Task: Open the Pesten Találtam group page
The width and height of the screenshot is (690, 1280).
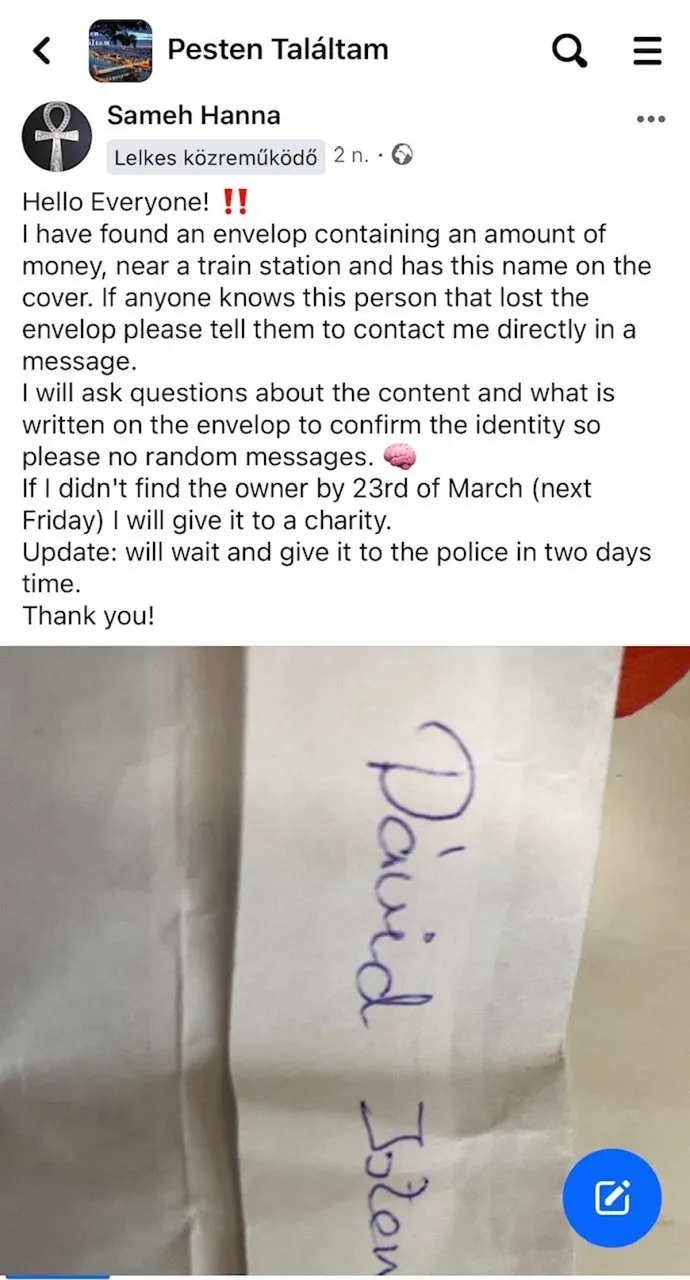Action: click(x=277, y=49)
